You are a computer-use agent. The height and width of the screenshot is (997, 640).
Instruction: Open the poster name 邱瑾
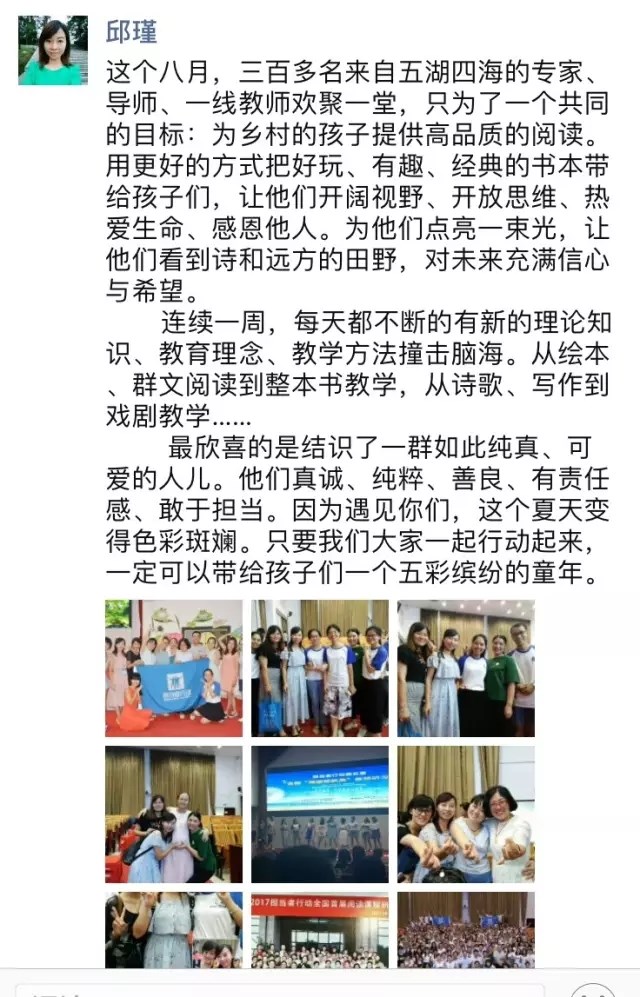(x=131, y=33)
